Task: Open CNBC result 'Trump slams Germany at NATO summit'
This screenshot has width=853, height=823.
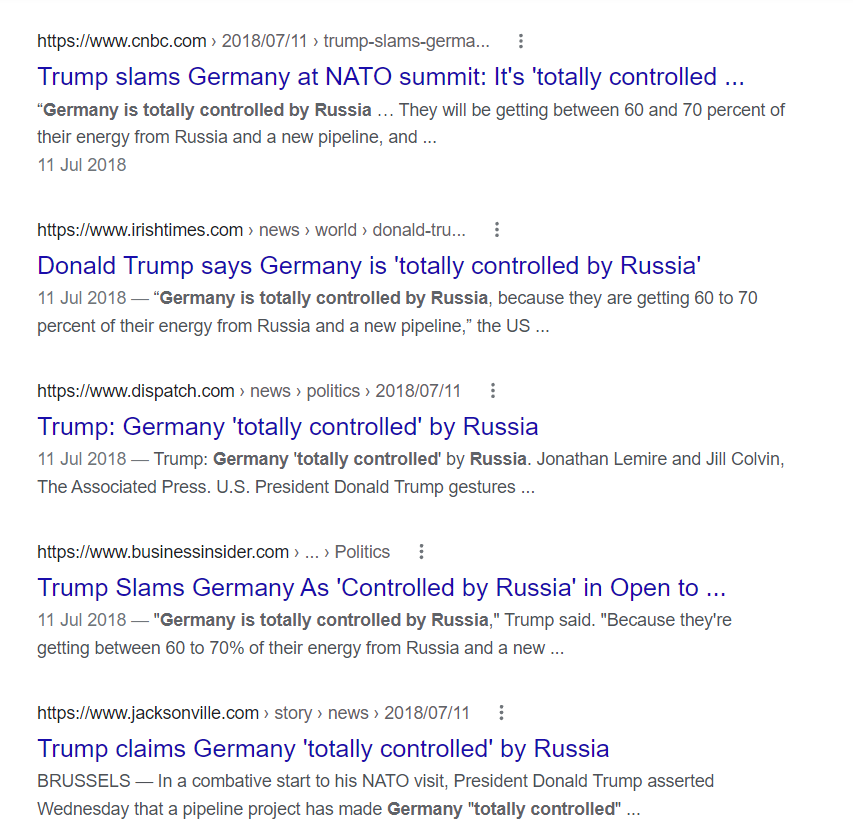Action: tap(390, 77)
